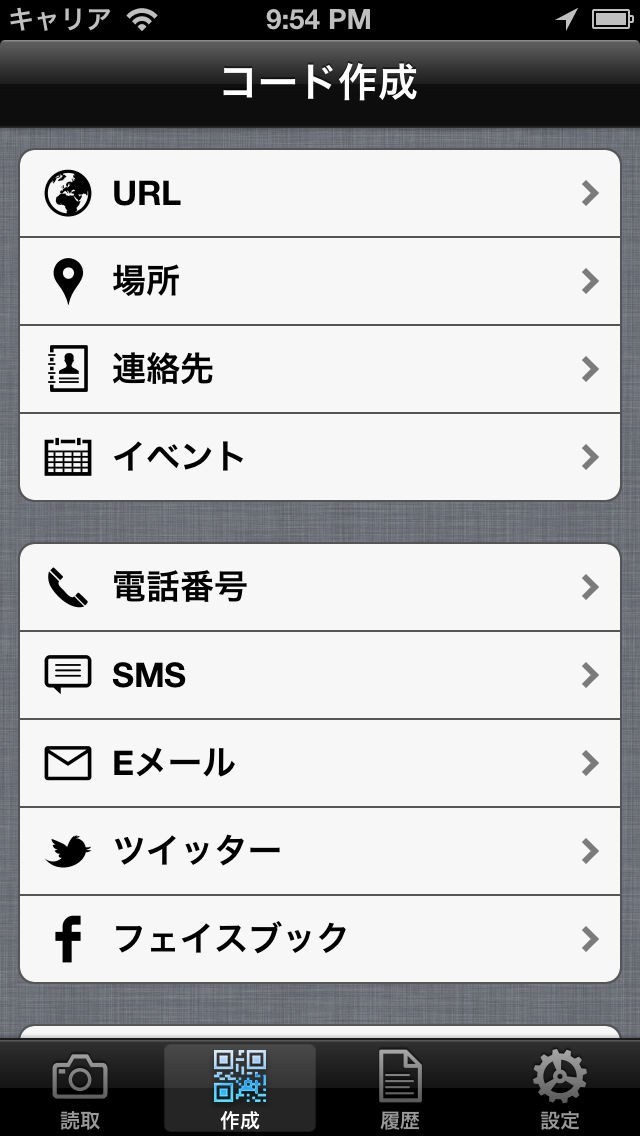Choose the イベント event row

320,457
